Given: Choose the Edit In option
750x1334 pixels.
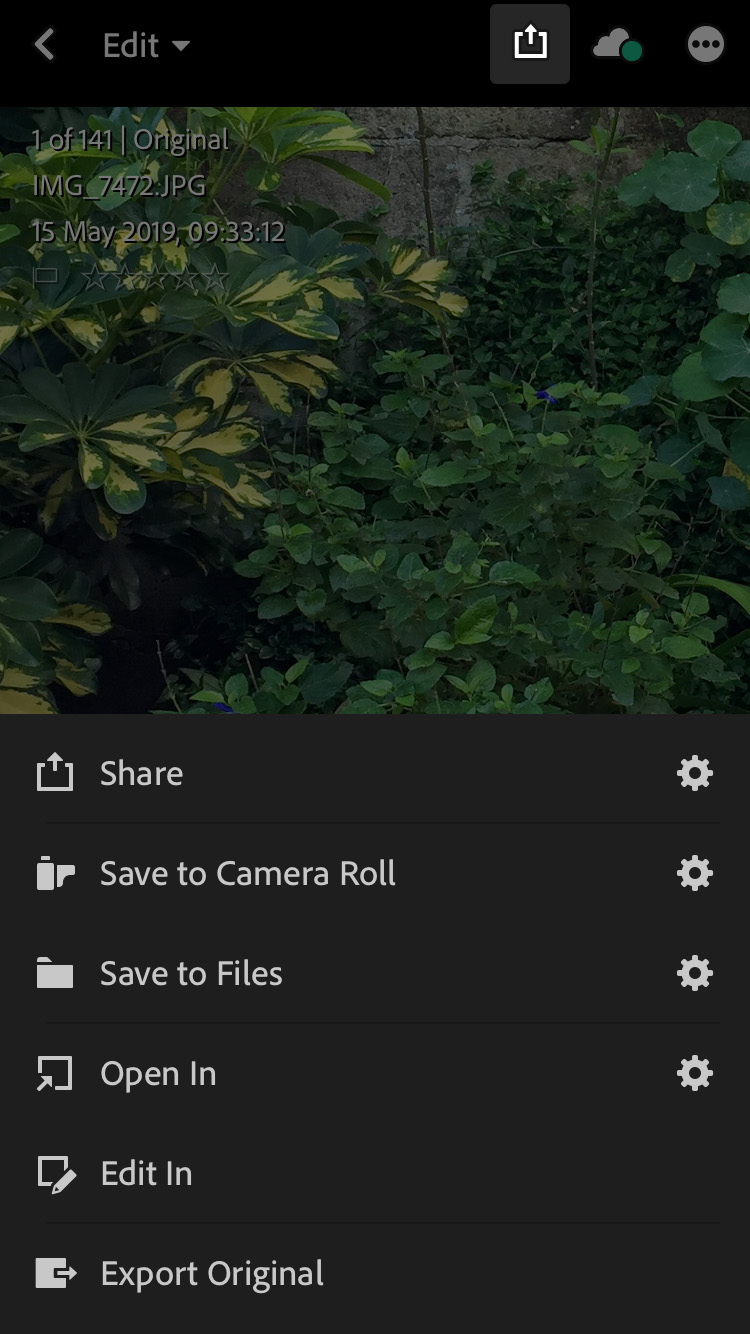Looking at the screenshot, I should 146,1173.
